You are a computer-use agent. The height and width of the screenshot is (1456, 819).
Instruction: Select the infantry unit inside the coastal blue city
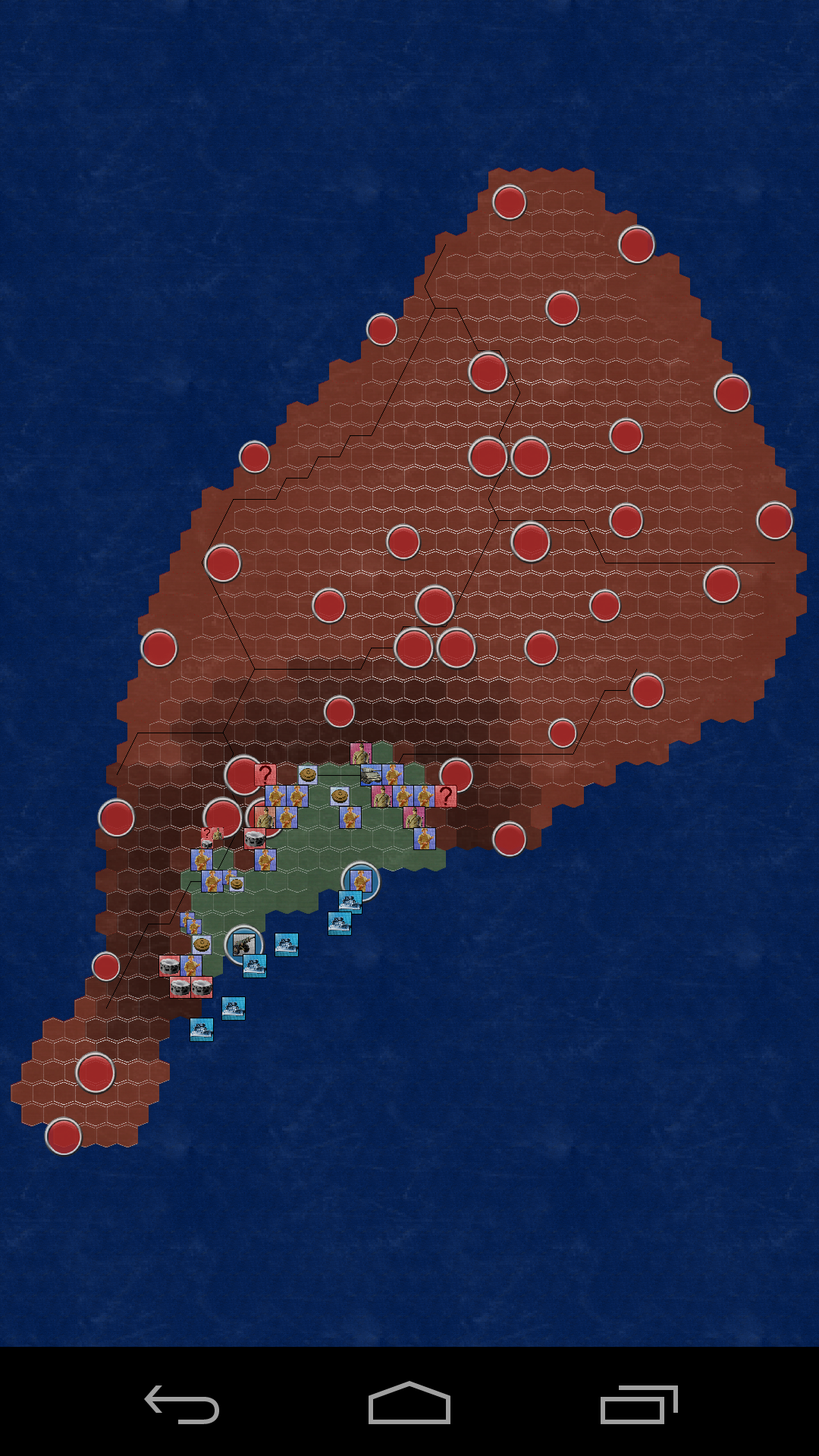[360, 880]
